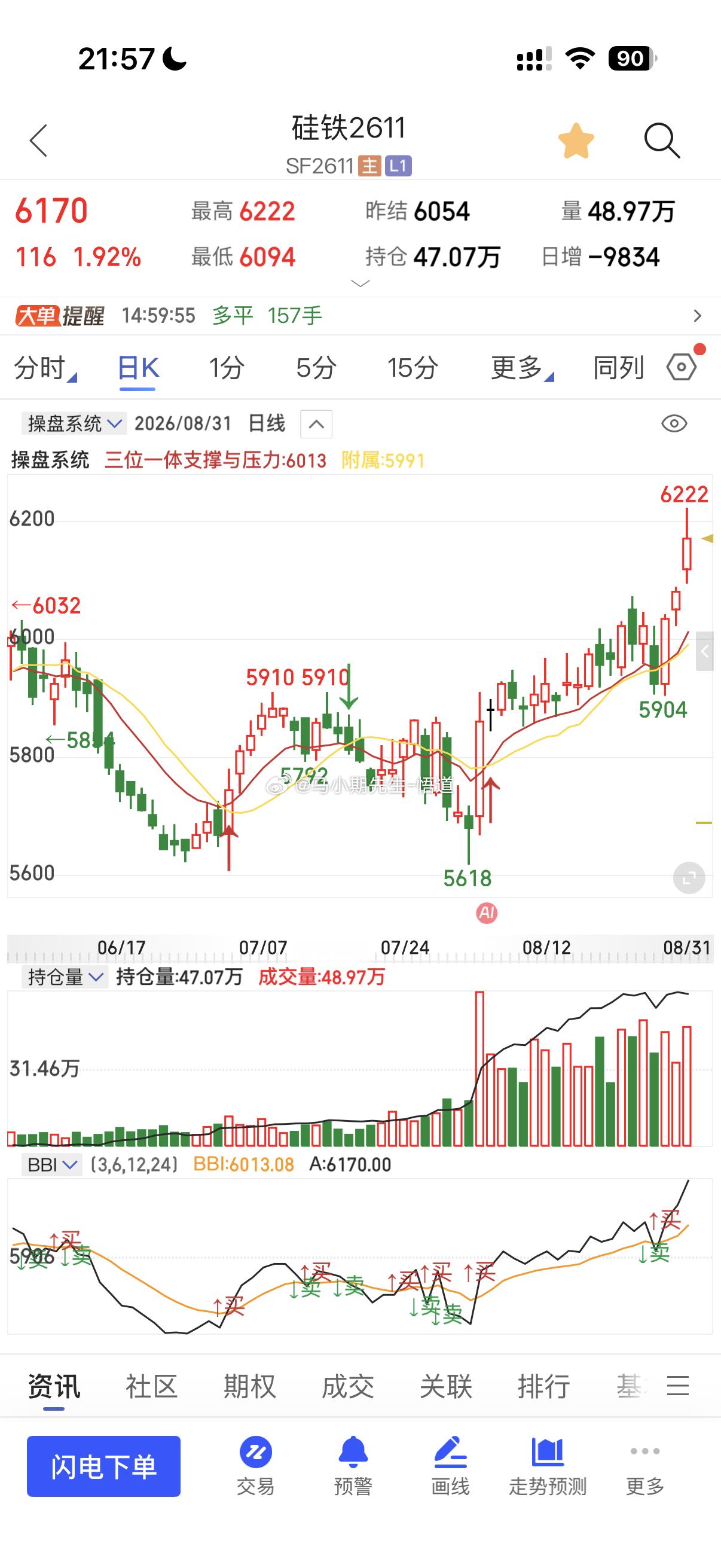Viewport: 721px width, 1568px height.
Task: Expand the chart to full screen
Action: 689,878
